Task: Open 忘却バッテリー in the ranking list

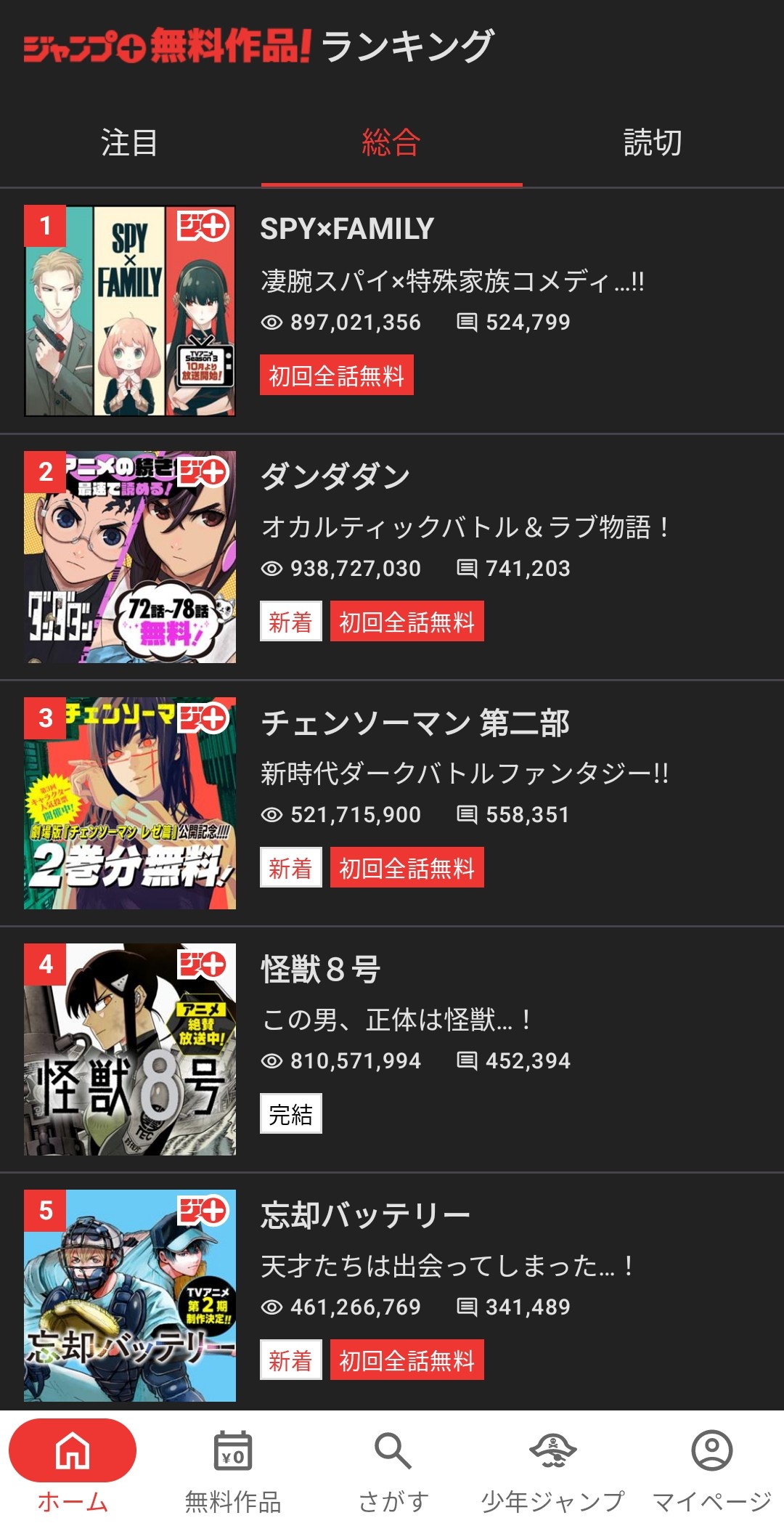Action: [x=365, y=1216]
